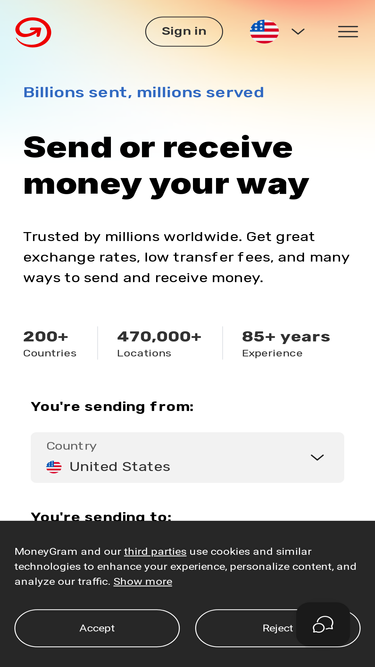Open the US flag country selector
375x667 pixels.
(277, 31)
